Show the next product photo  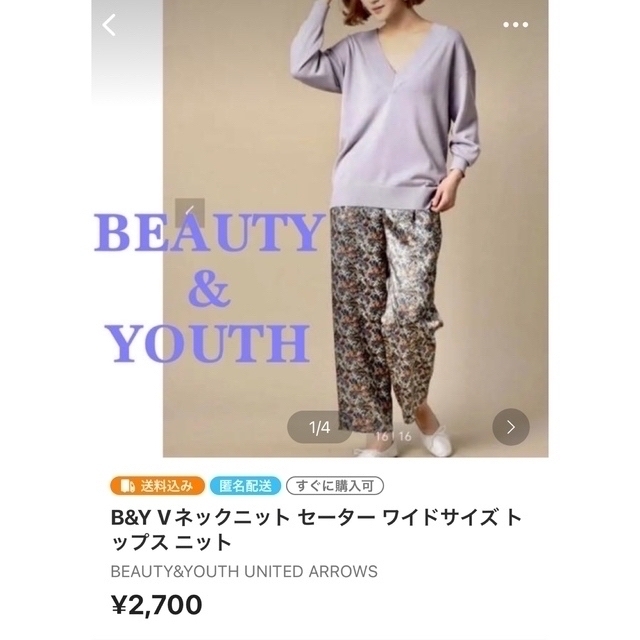tap(511, 427)
